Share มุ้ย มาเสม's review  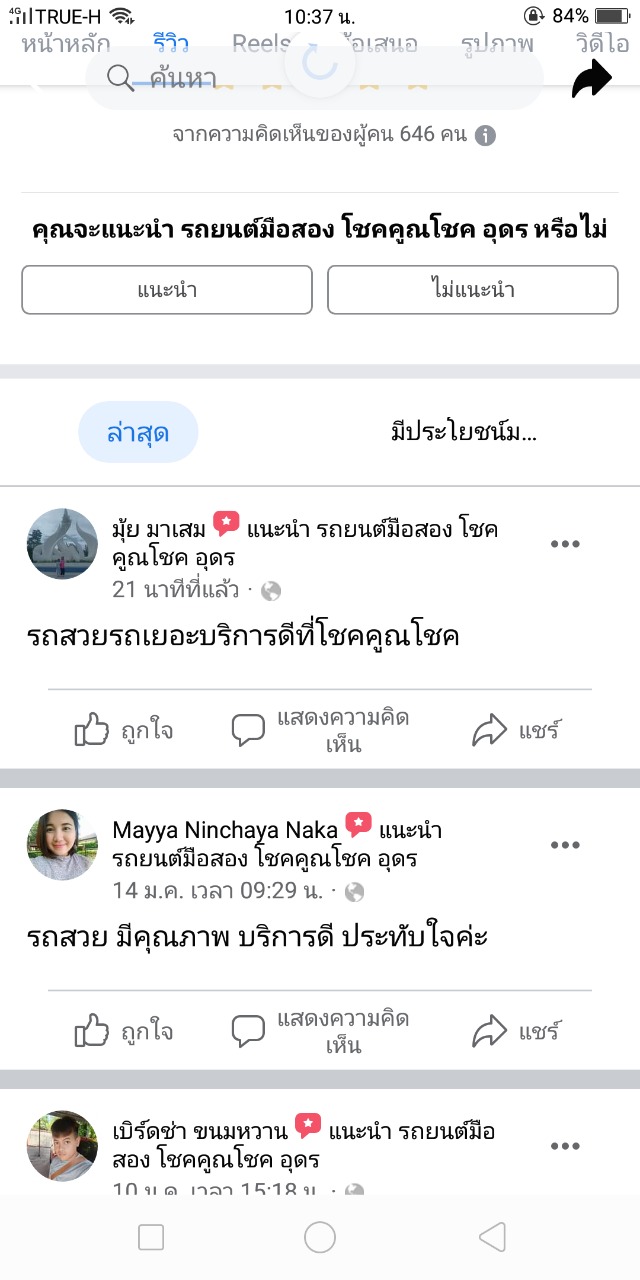(x=516, y=731)
